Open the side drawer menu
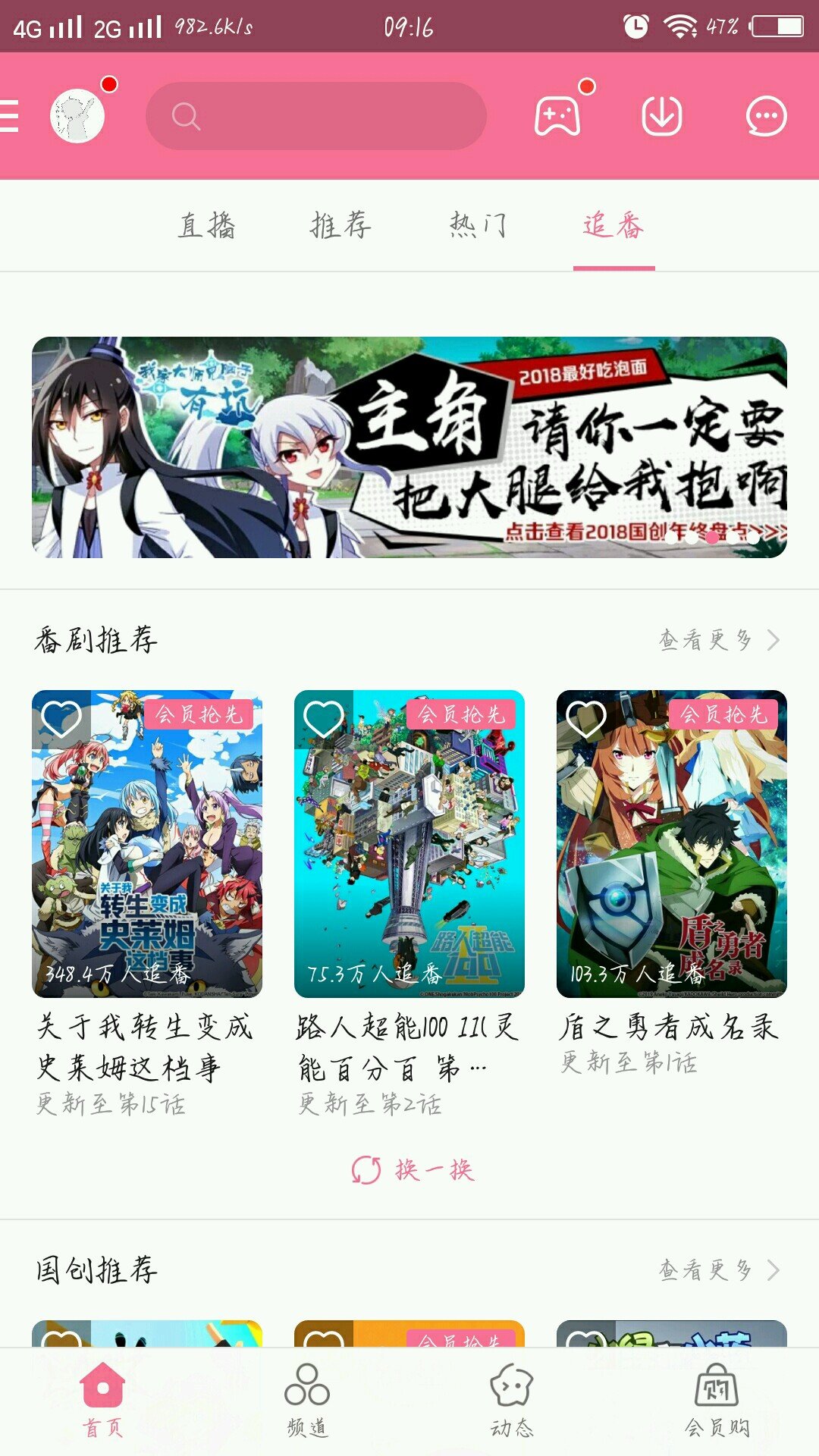 11,116
